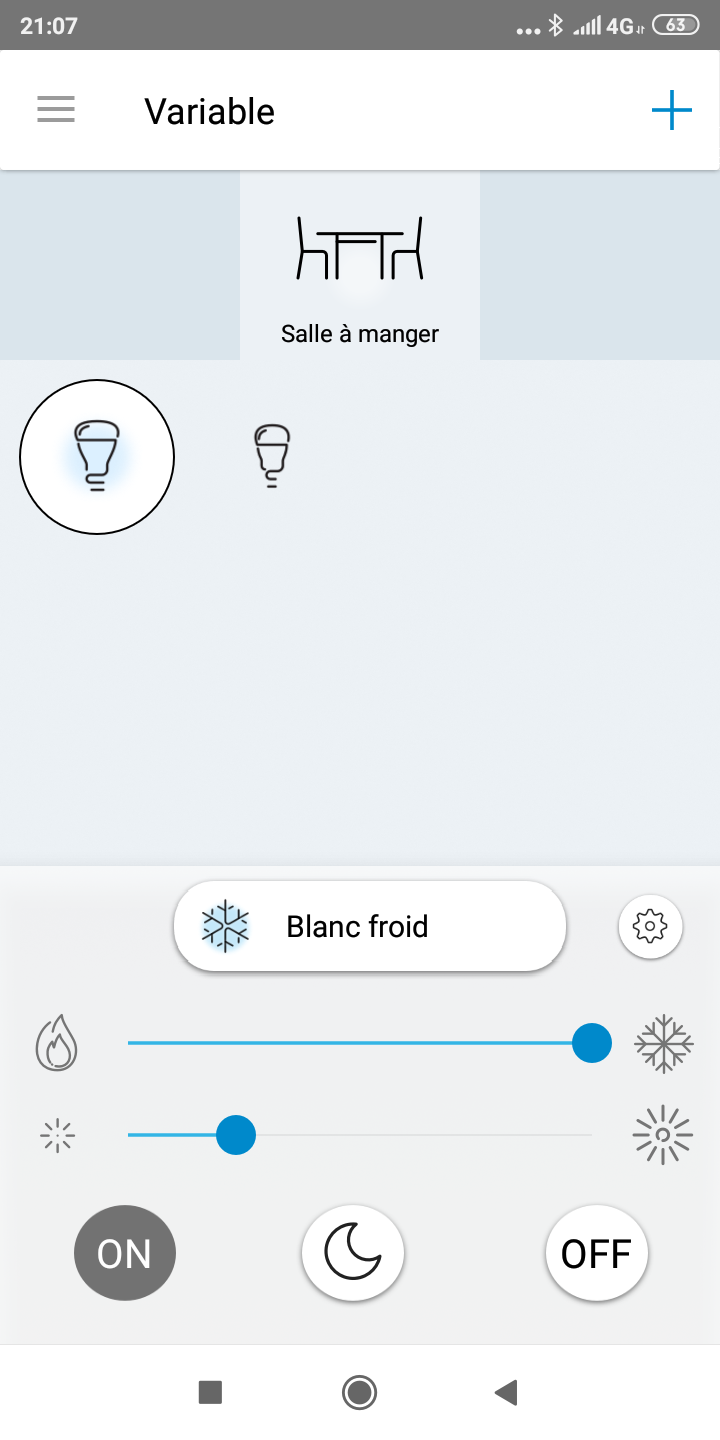
Task: Select the second uncircled light bulb
Action: (271, 455)
